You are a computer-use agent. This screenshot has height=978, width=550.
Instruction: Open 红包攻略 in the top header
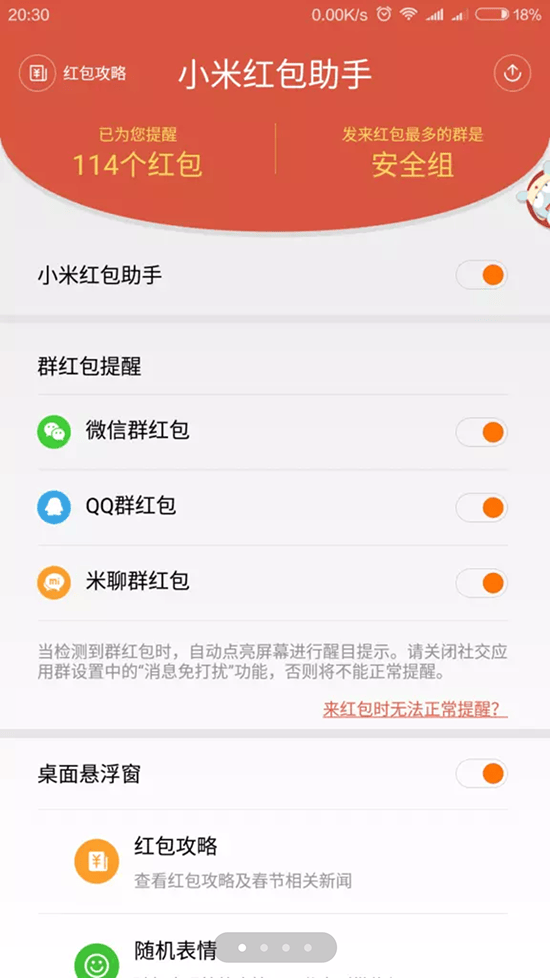(73, 73)
